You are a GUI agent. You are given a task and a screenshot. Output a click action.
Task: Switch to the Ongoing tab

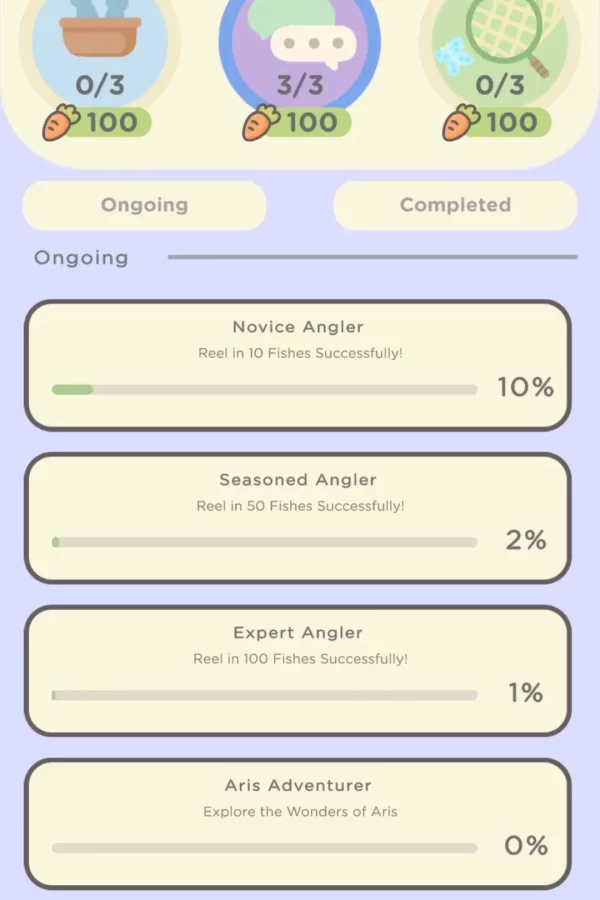tap(144, 205)
